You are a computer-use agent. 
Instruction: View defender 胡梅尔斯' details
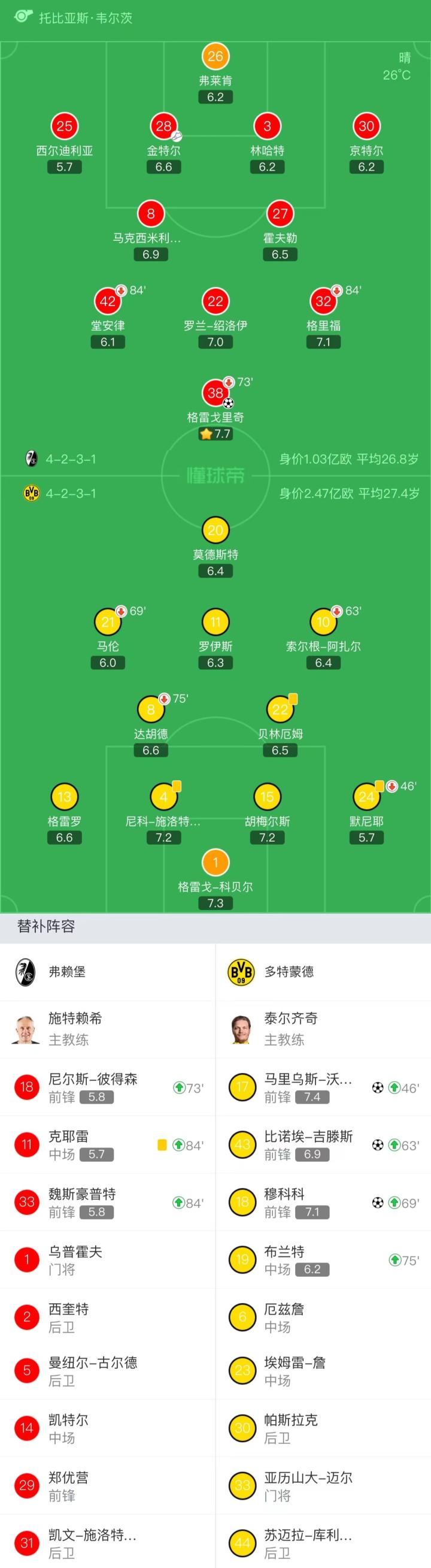(267, 797)
